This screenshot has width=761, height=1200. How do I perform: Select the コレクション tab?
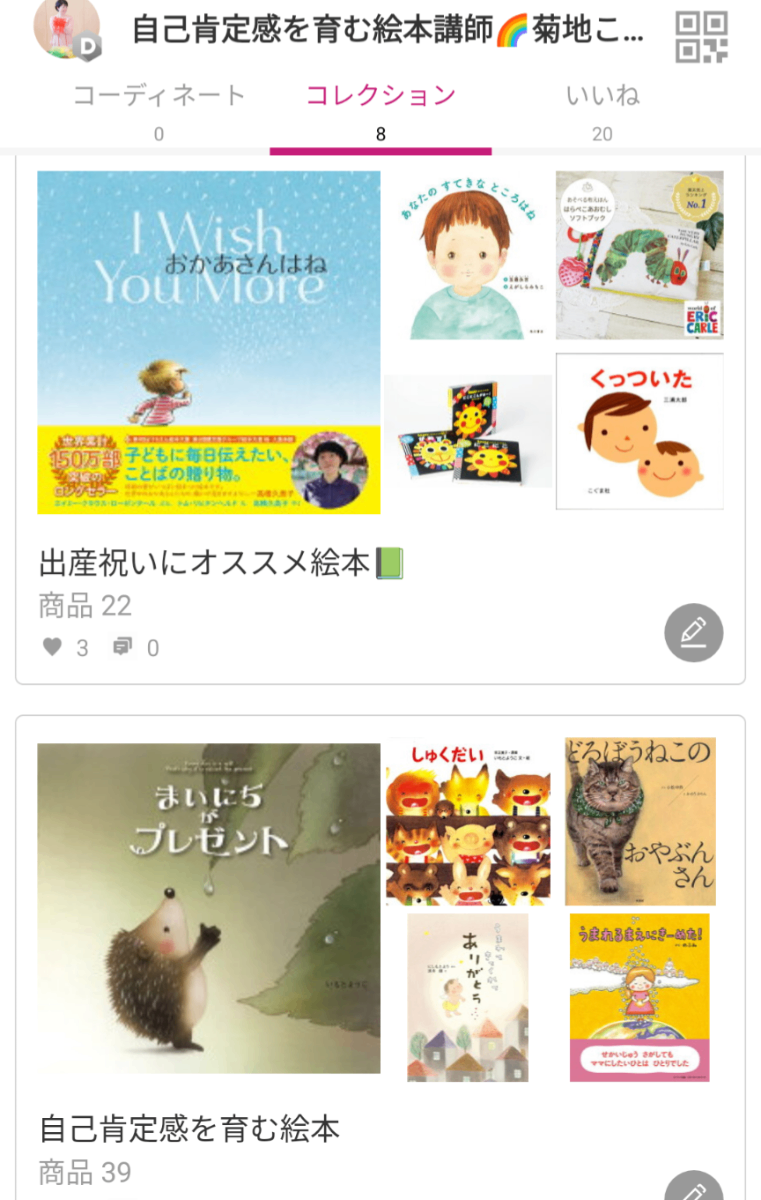click(x=381, y=110)
